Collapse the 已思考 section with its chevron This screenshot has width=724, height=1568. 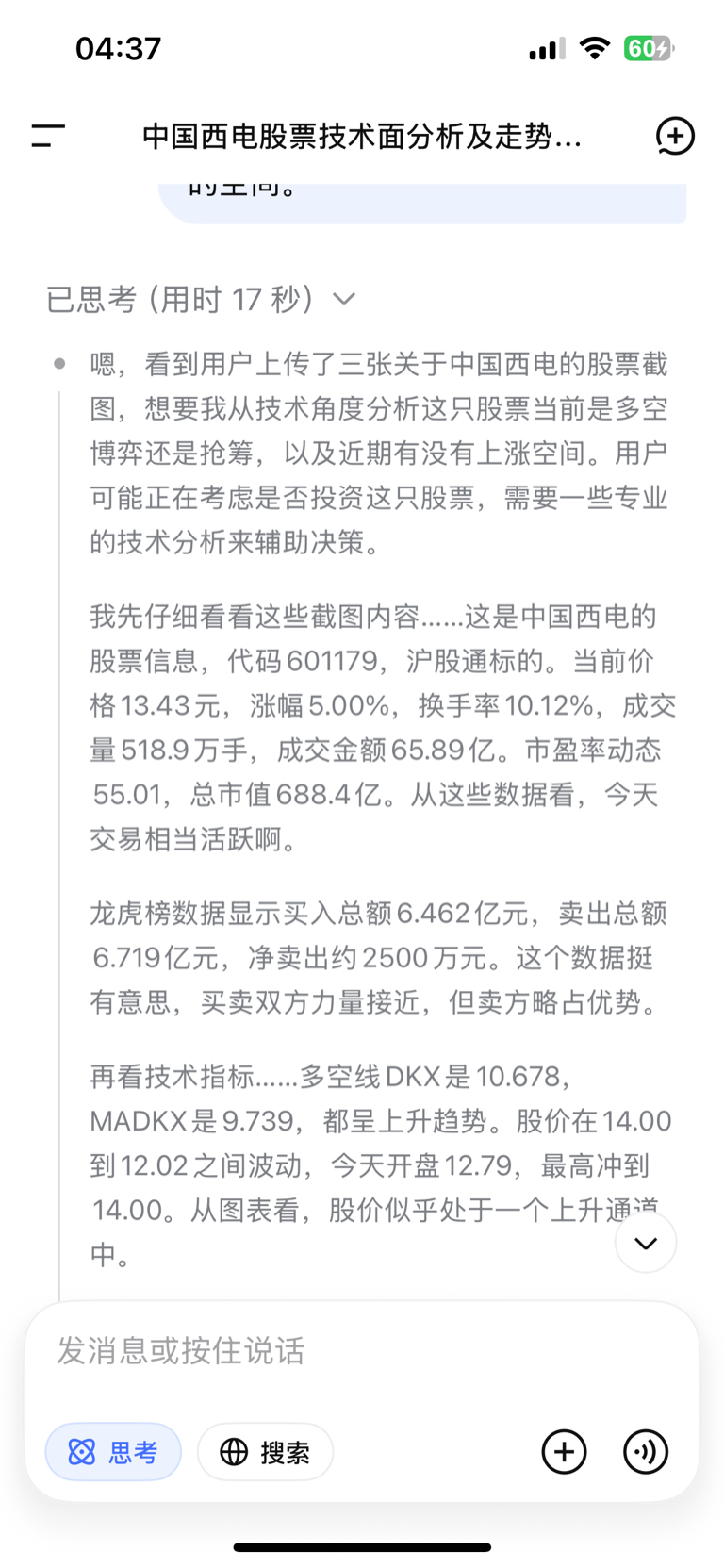(x=343, y=299)
